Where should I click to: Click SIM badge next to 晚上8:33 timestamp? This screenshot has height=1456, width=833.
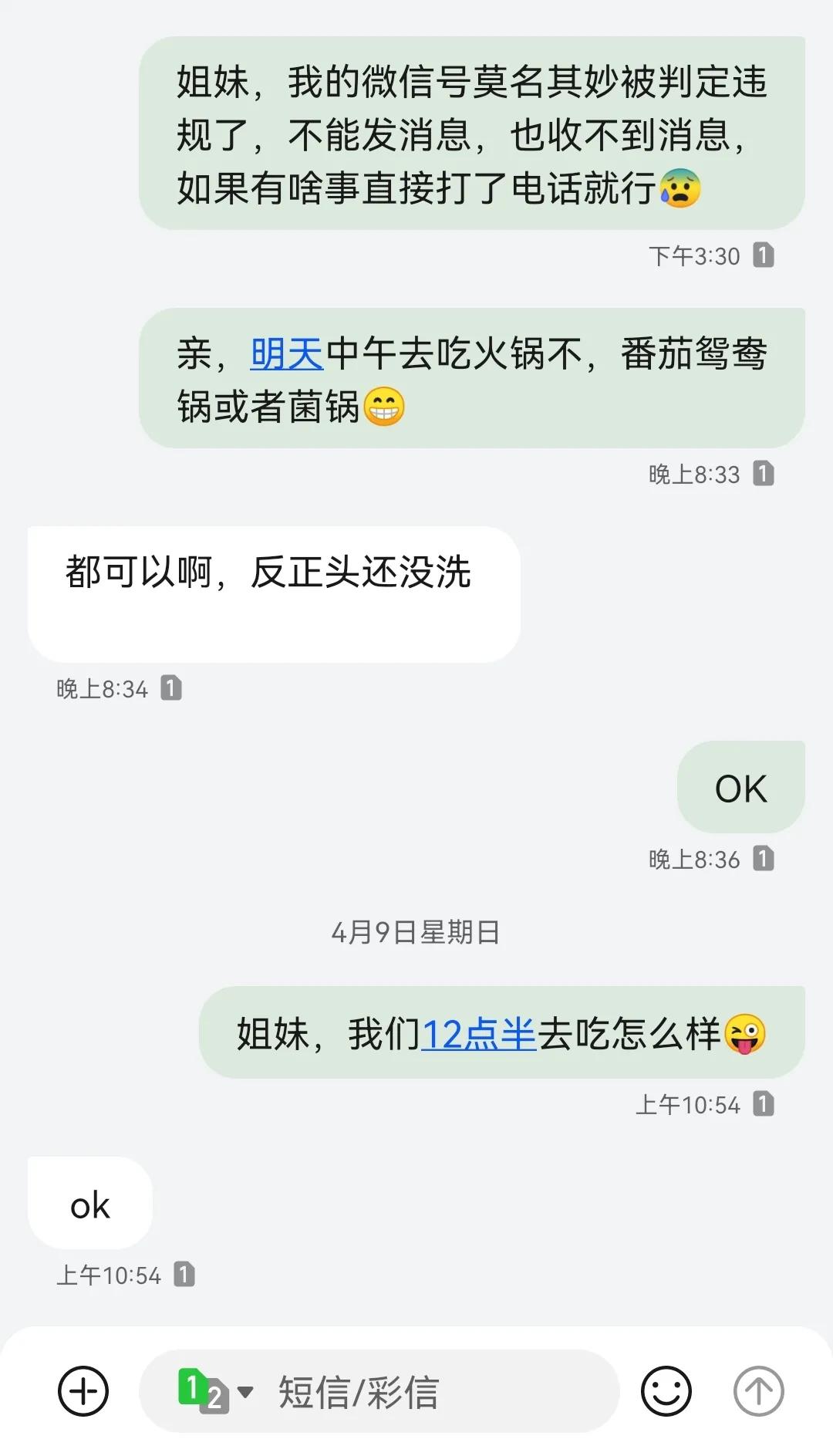click(x=762, y=473)
